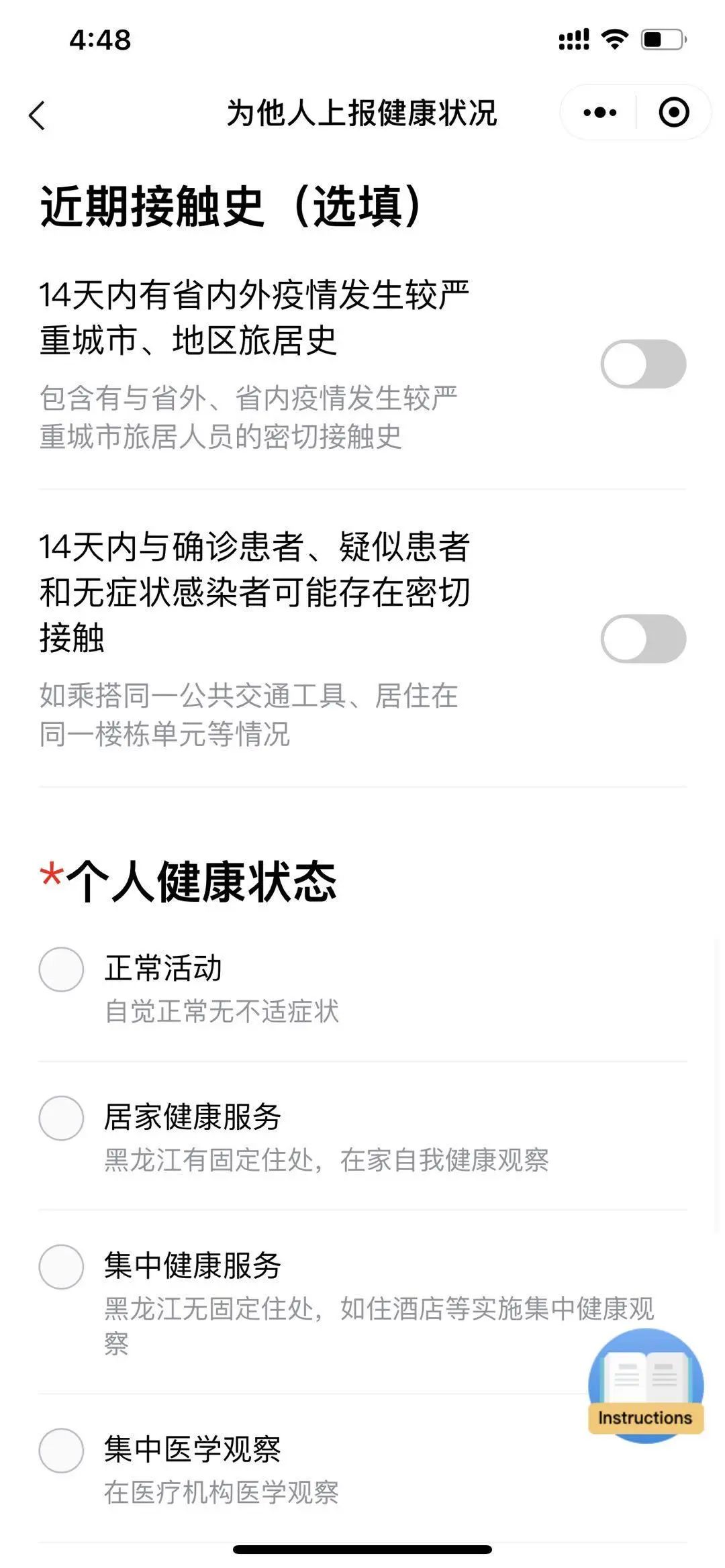Screen dimensions: 725x1568
Task: Pick 集中医学观察 option
Action: (61, 1451)
